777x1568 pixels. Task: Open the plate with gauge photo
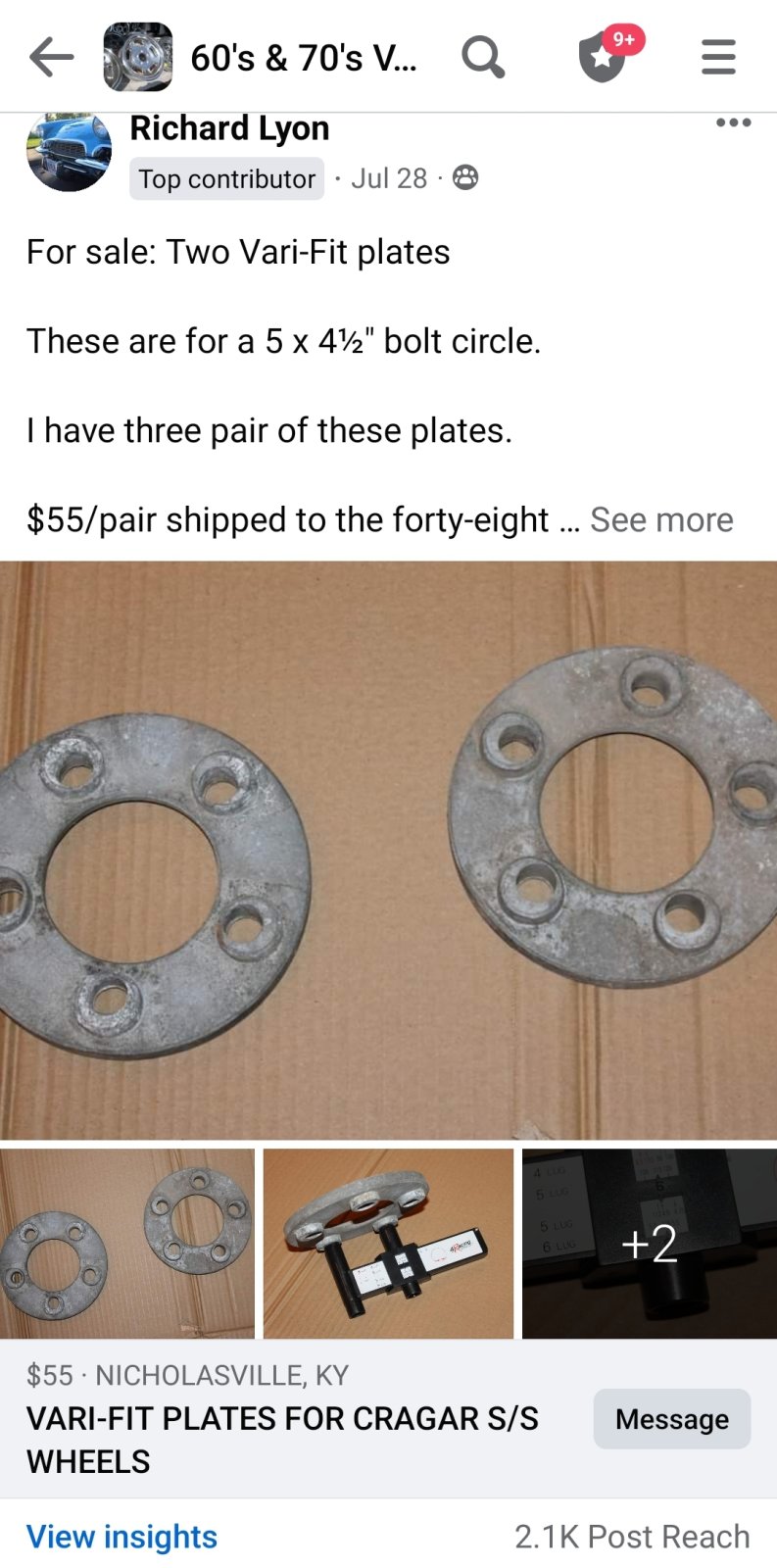388,1243
